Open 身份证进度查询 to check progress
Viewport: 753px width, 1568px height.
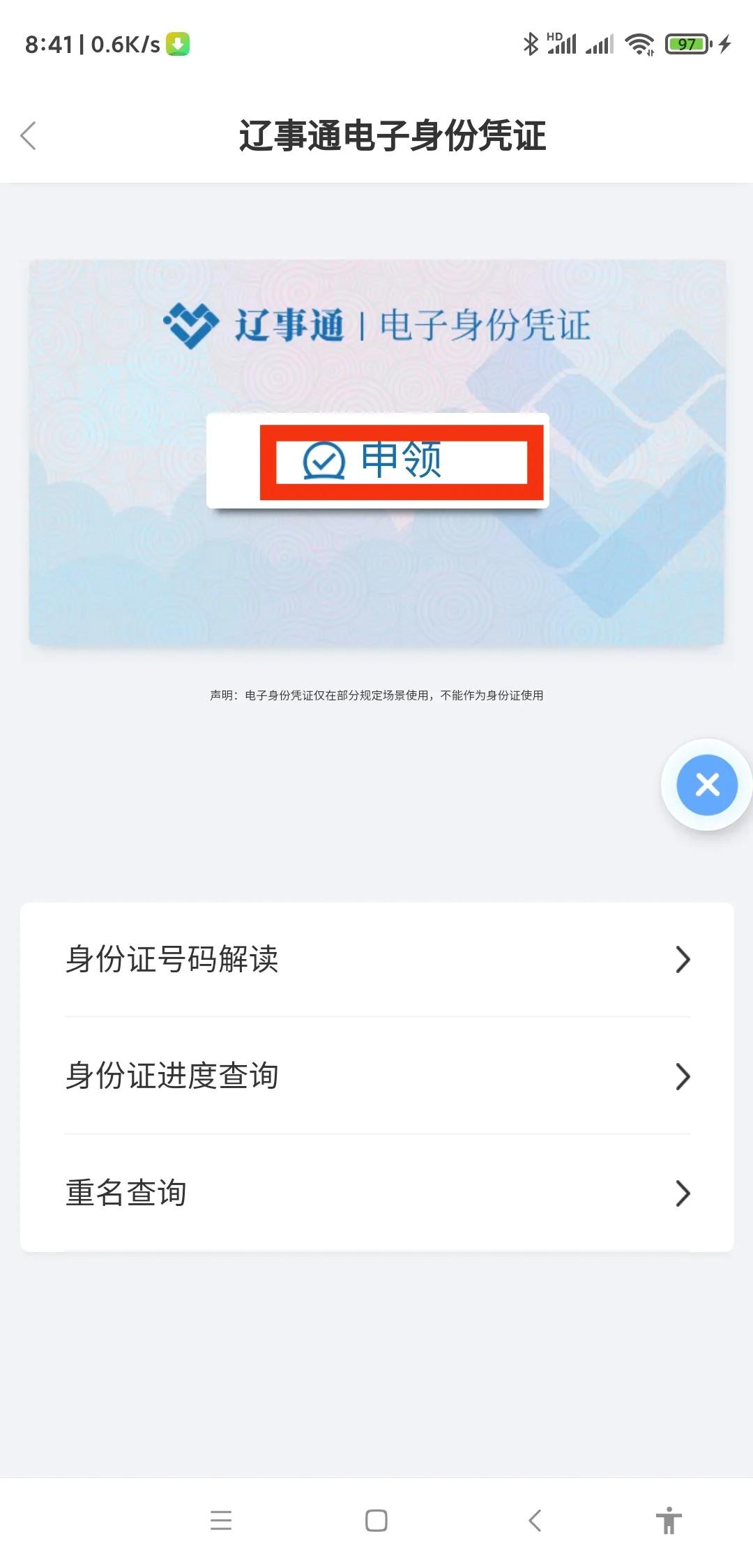pos(172,1076)
